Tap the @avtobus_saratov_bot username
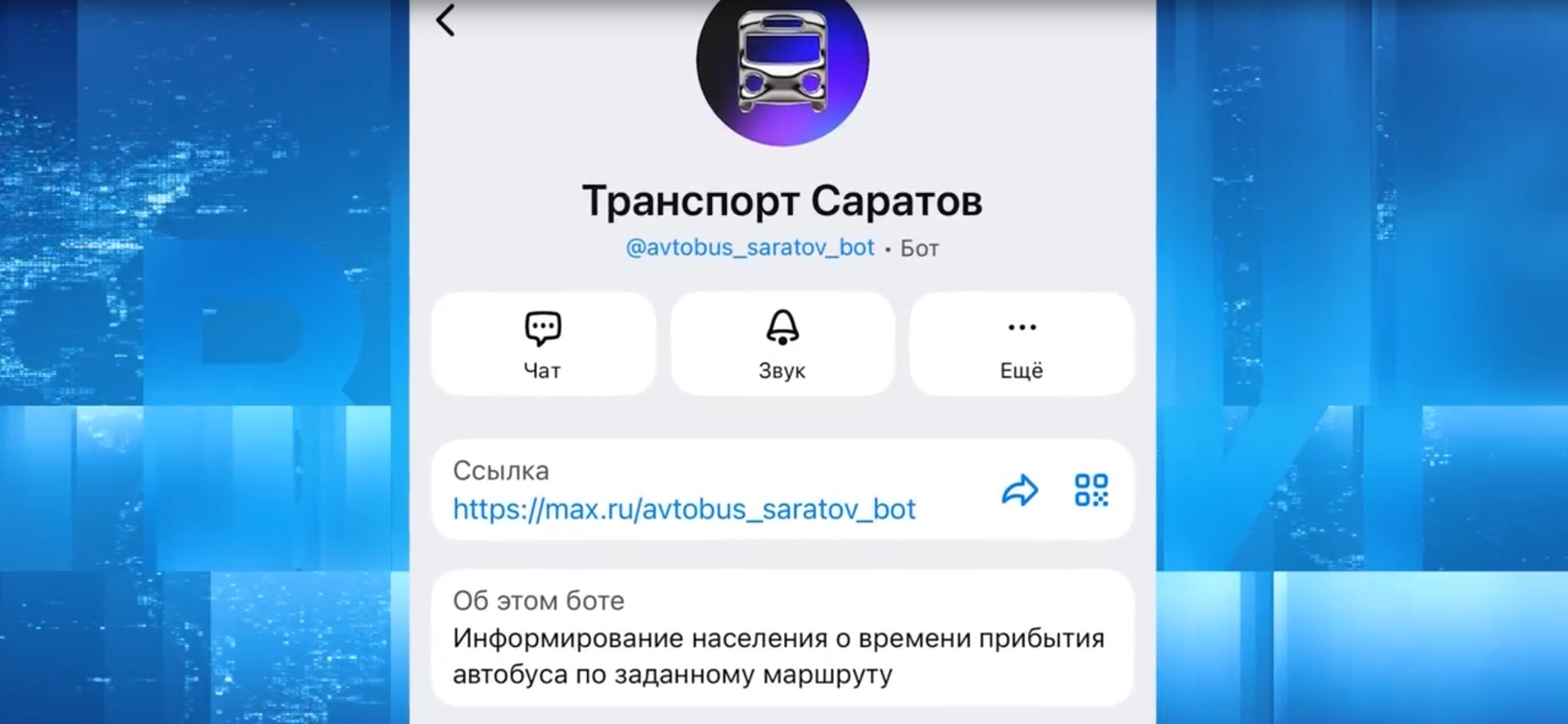The height and width of the screenshot is (724, 1568). click(750, 248)
